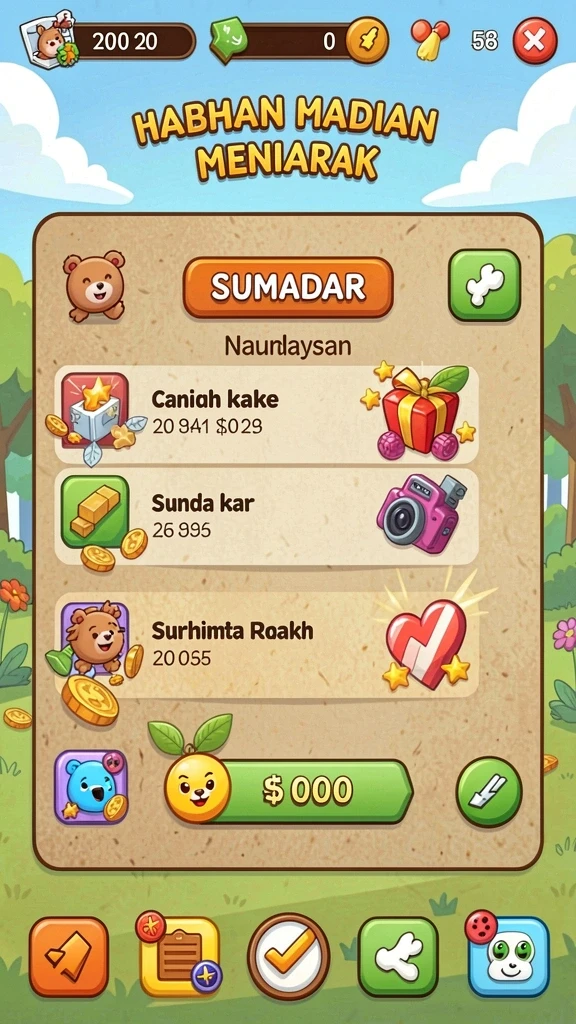
Task: Open the orange tag button in bottom bar
Action: [69, 957]
